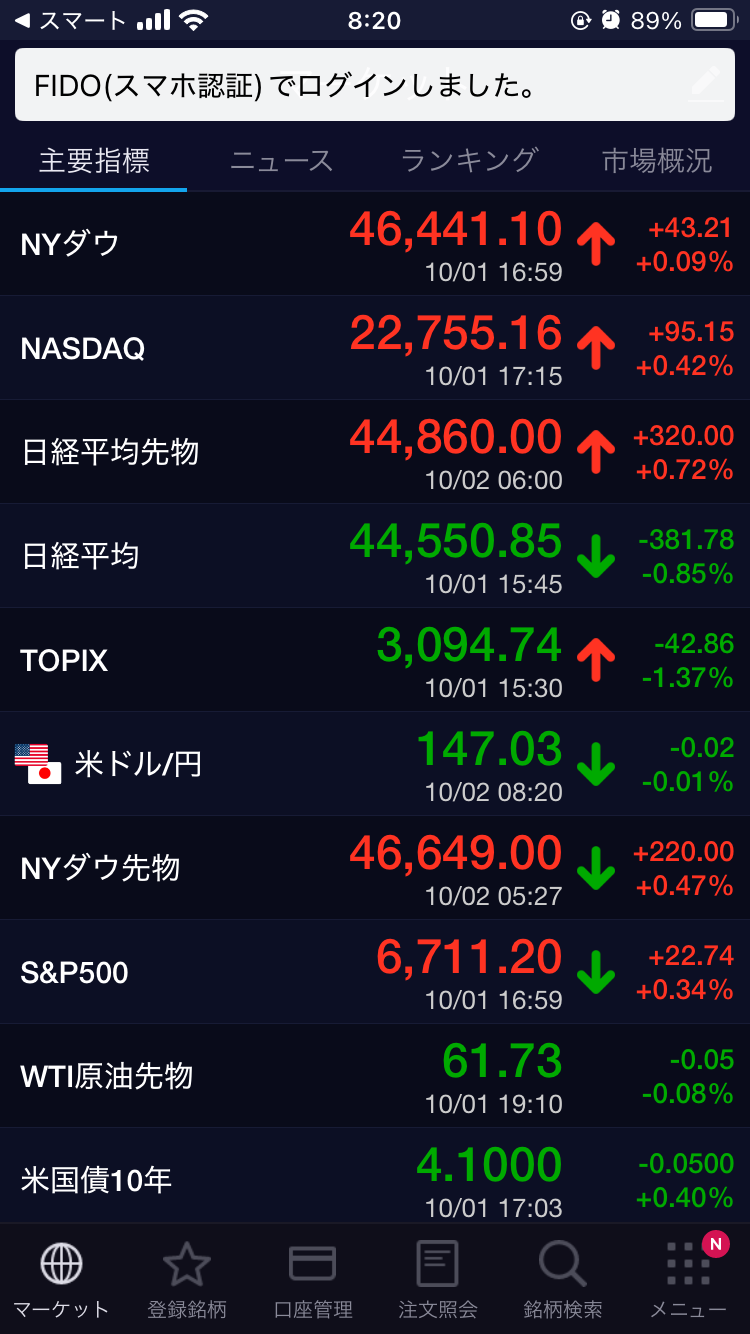
Task: Go to 登録銘柄 in bottom navigation
Action: (x=187, y=1280)
